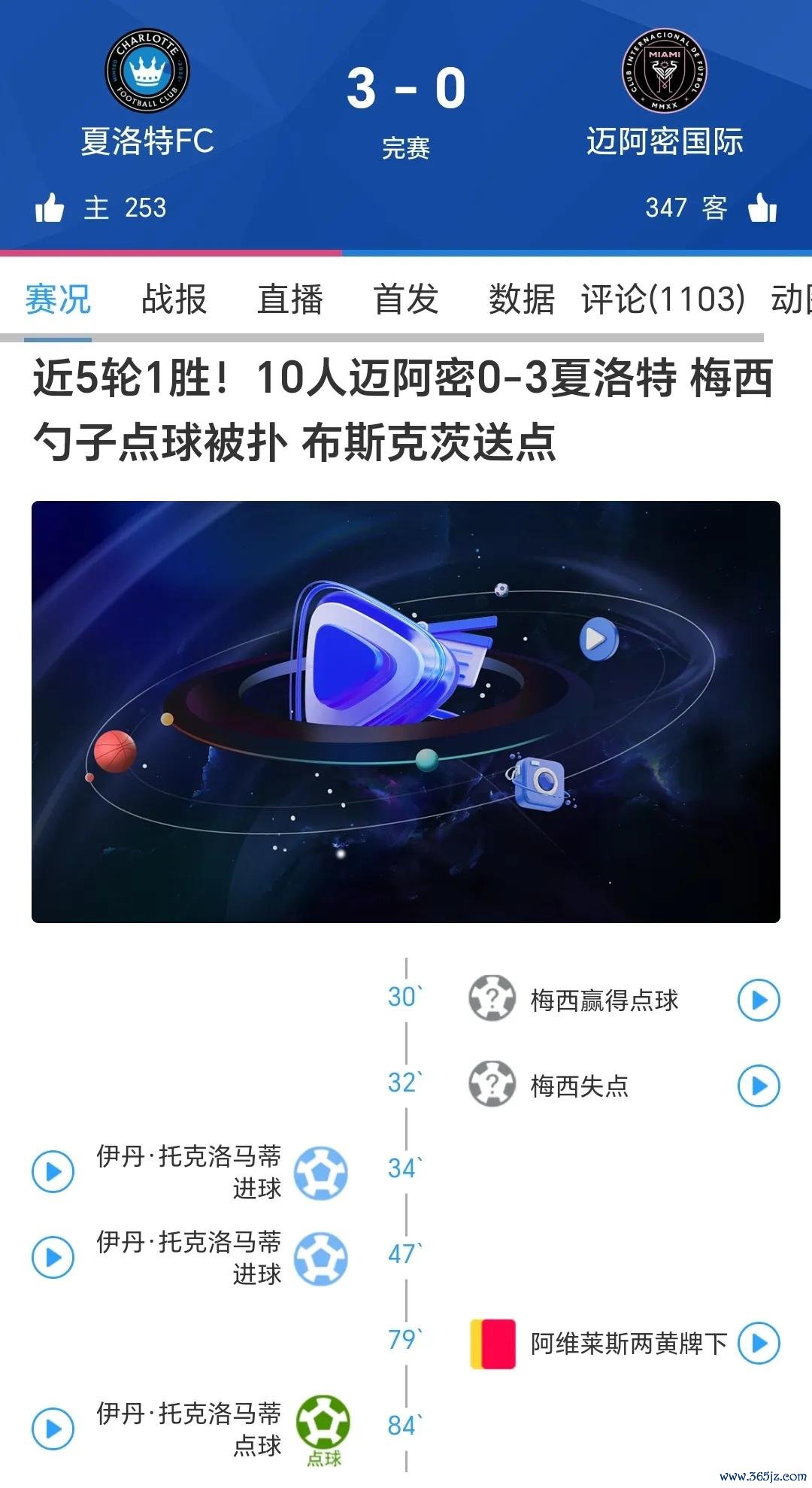Play the 梅西赢得点球 clip

click(759, 1000)
